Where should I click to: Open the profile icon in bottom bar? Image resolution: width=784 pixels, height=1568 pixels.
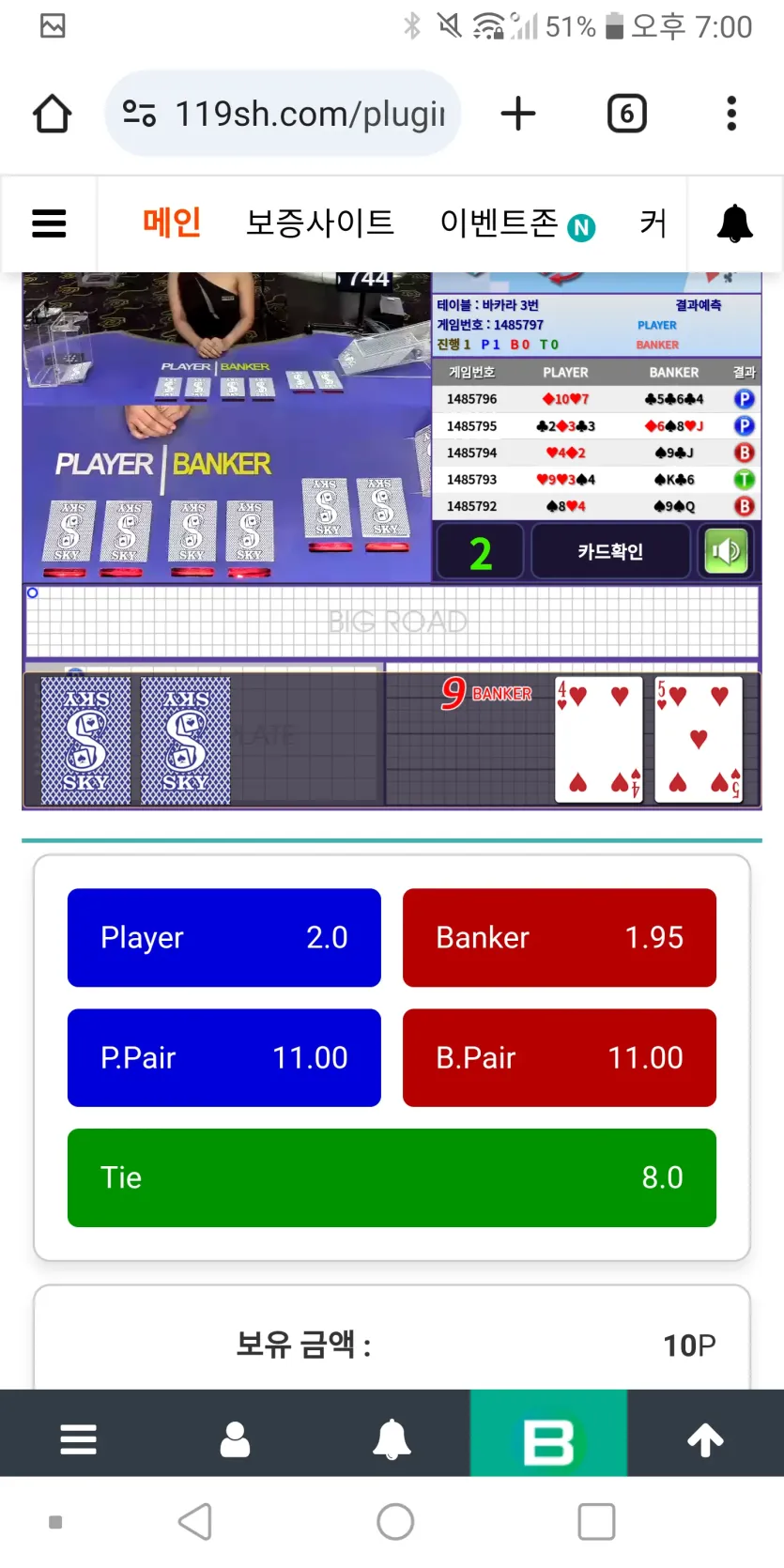(235, 1438)
